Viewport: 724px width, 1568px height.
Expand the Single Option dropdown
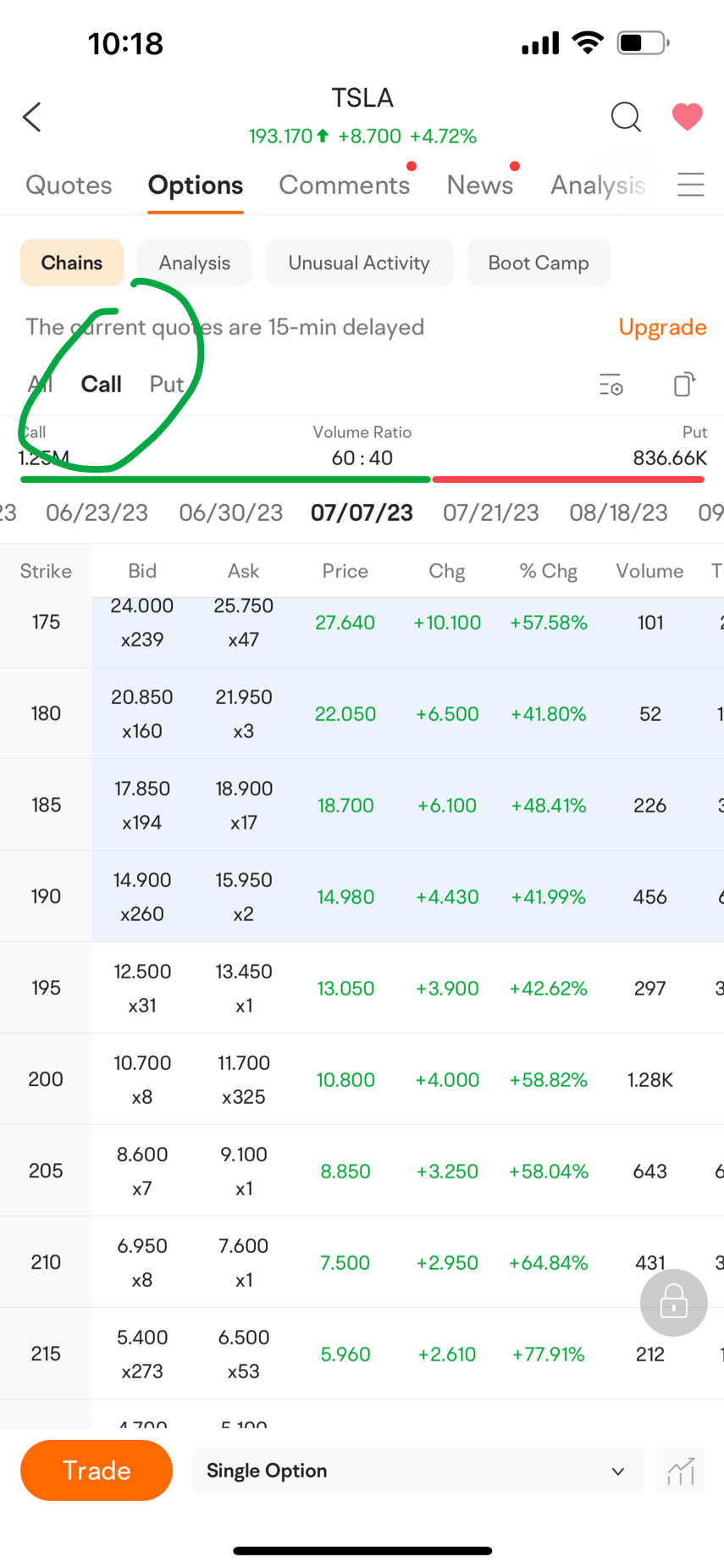click(x=417, y=1471)
